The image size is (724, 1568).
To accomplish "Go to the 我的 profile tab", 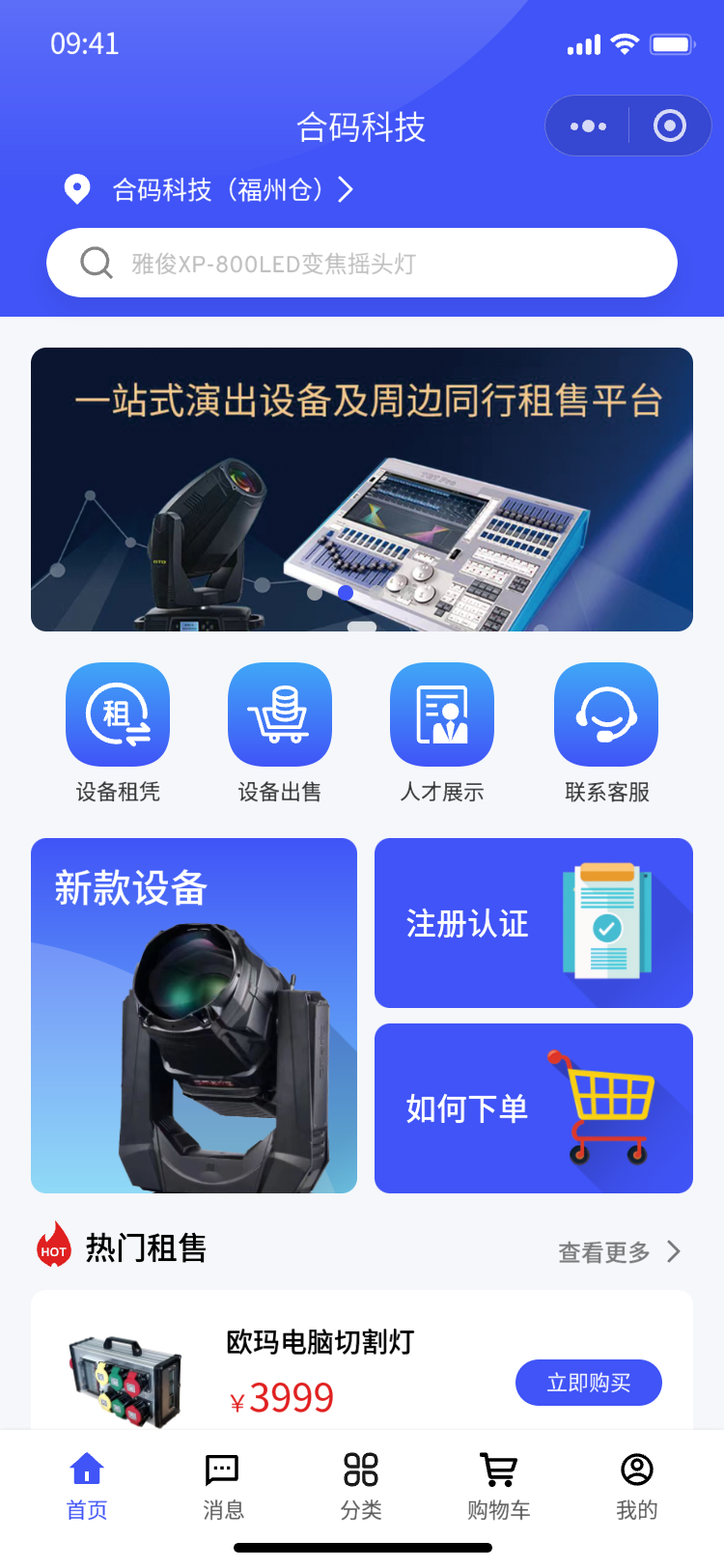I will pyautogui.click(x=637, y=1487).
